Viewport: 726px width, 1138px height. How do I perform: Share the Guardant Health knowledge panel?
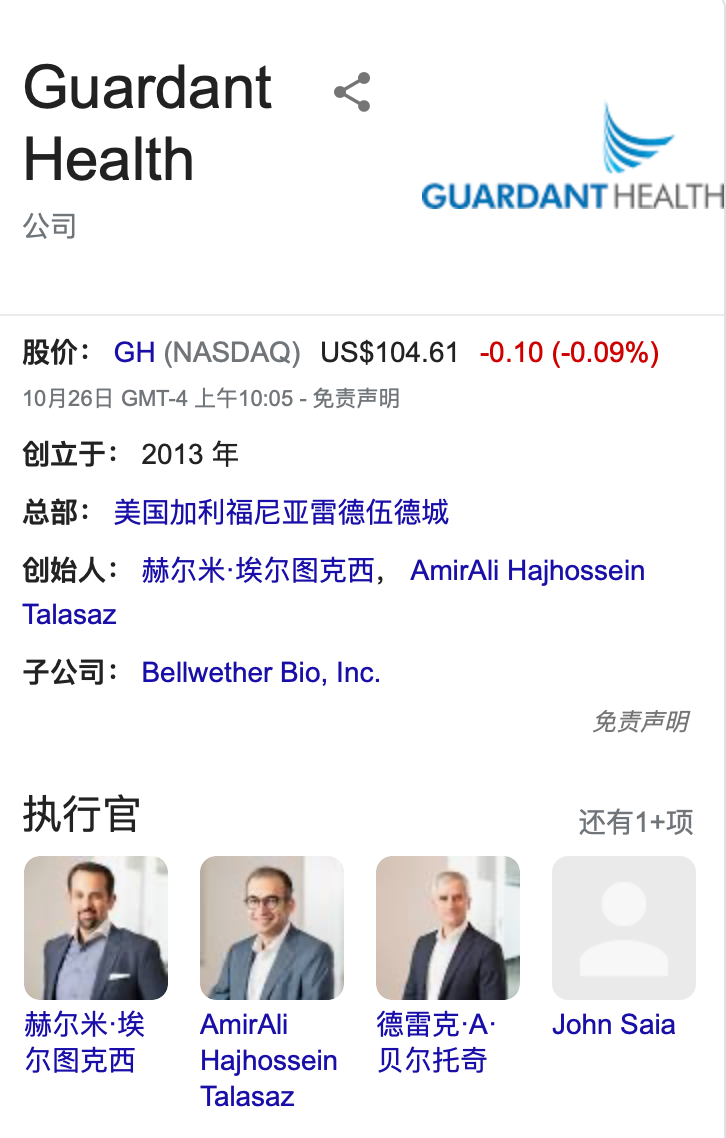352,92
